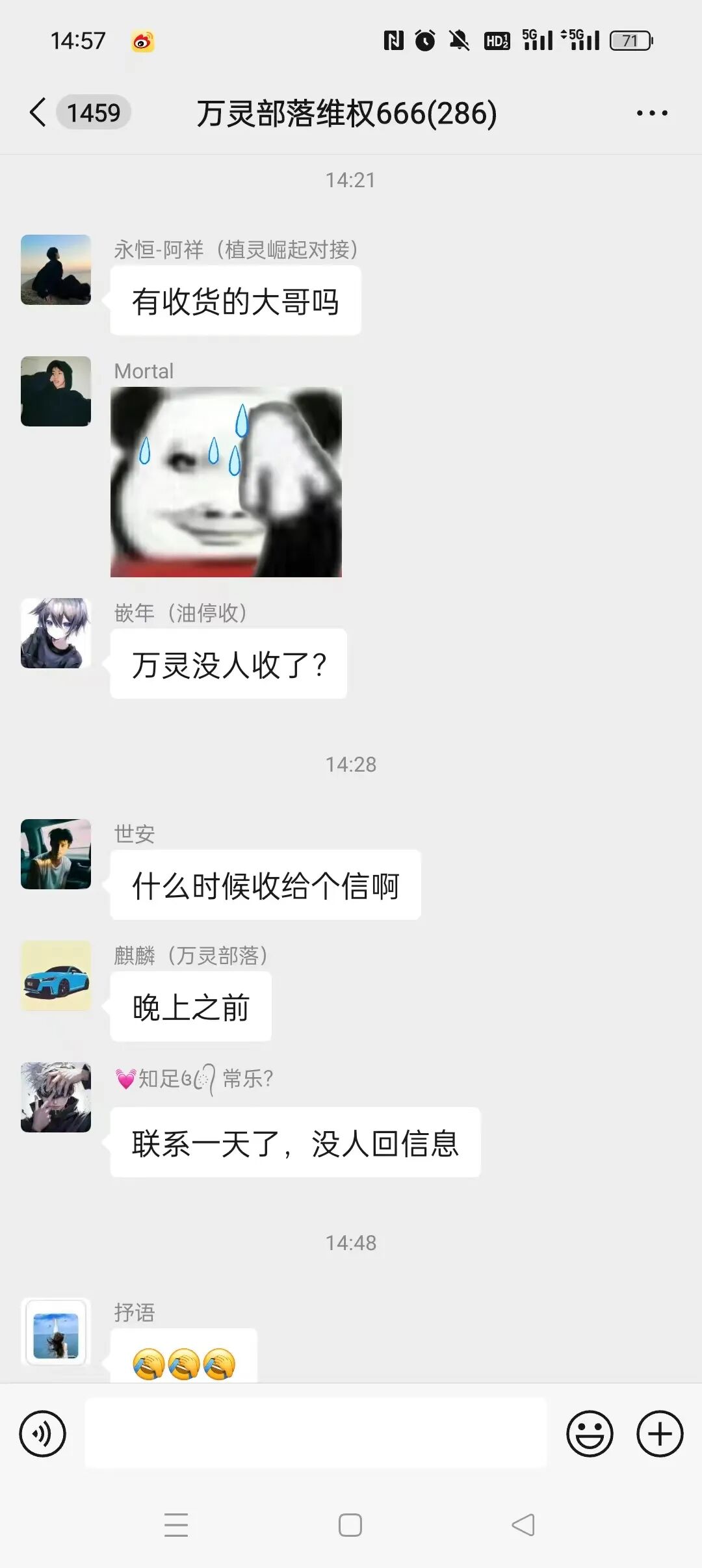The image size is (702, 1568).
Task: Open the emoji sticker panel
Action: click(590, 1433)
